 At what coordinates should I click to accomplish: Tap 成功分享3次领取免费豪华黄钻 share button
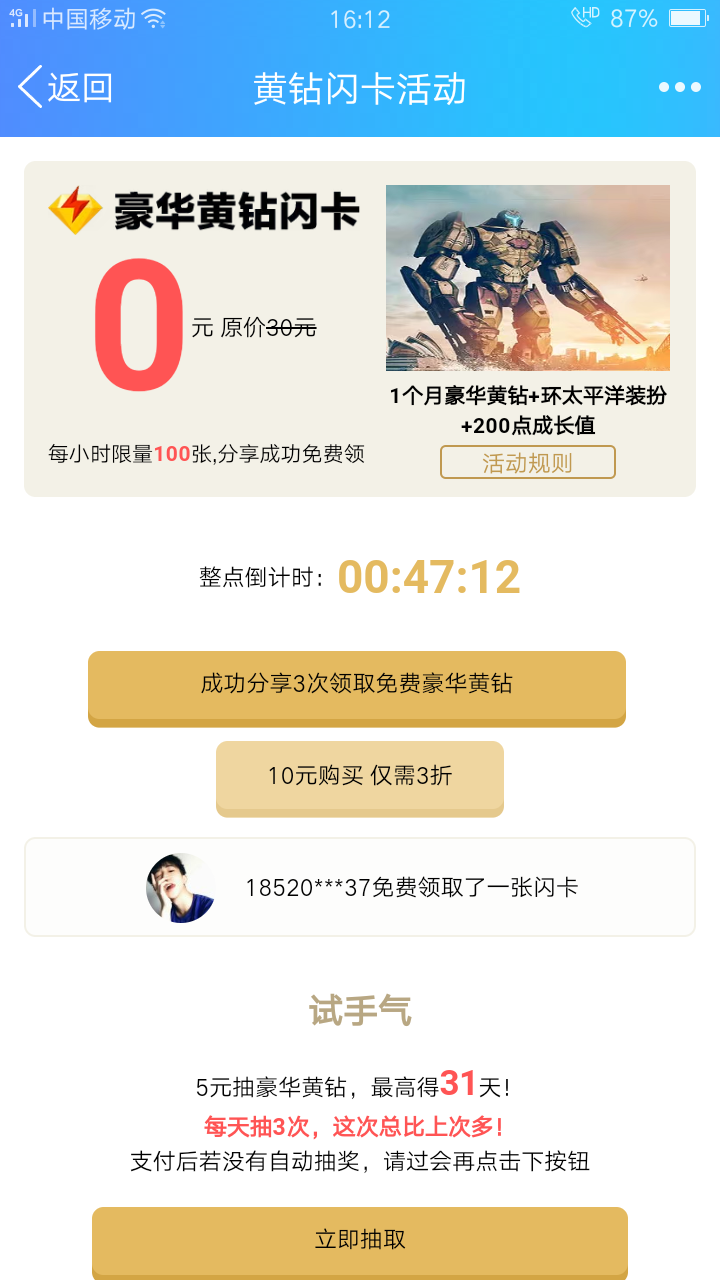coord(359,688)
